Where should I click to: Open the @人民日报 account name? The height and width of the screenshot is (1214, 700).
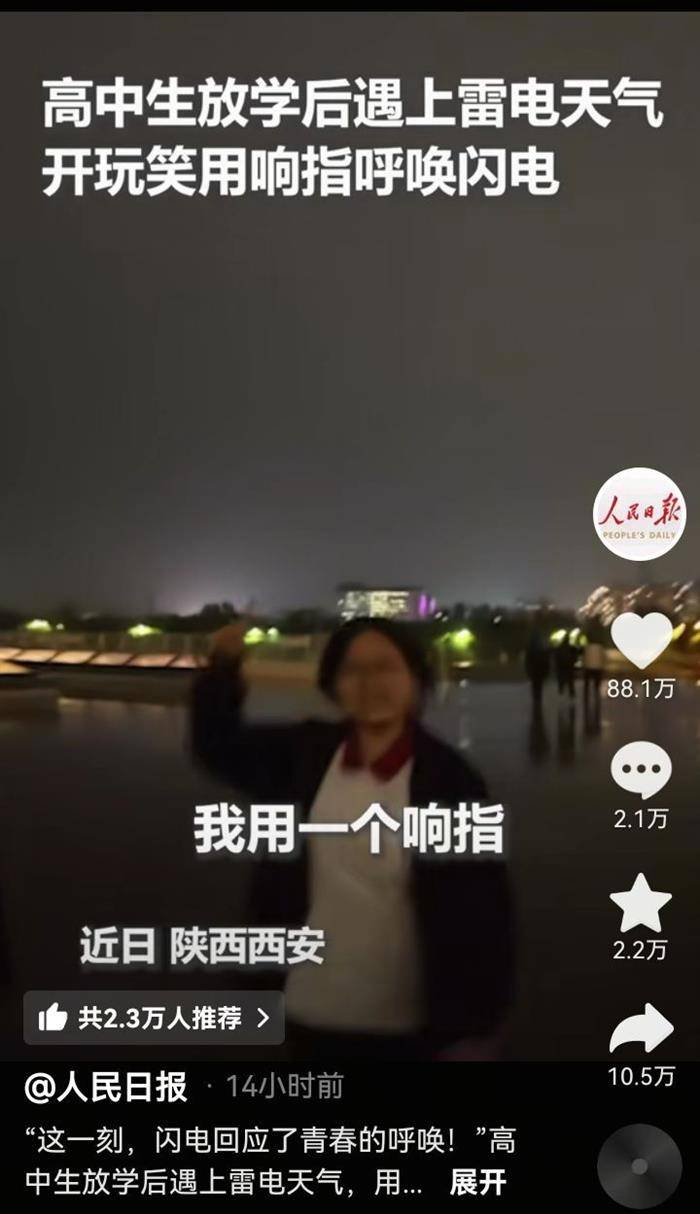tap(106, 1087)
